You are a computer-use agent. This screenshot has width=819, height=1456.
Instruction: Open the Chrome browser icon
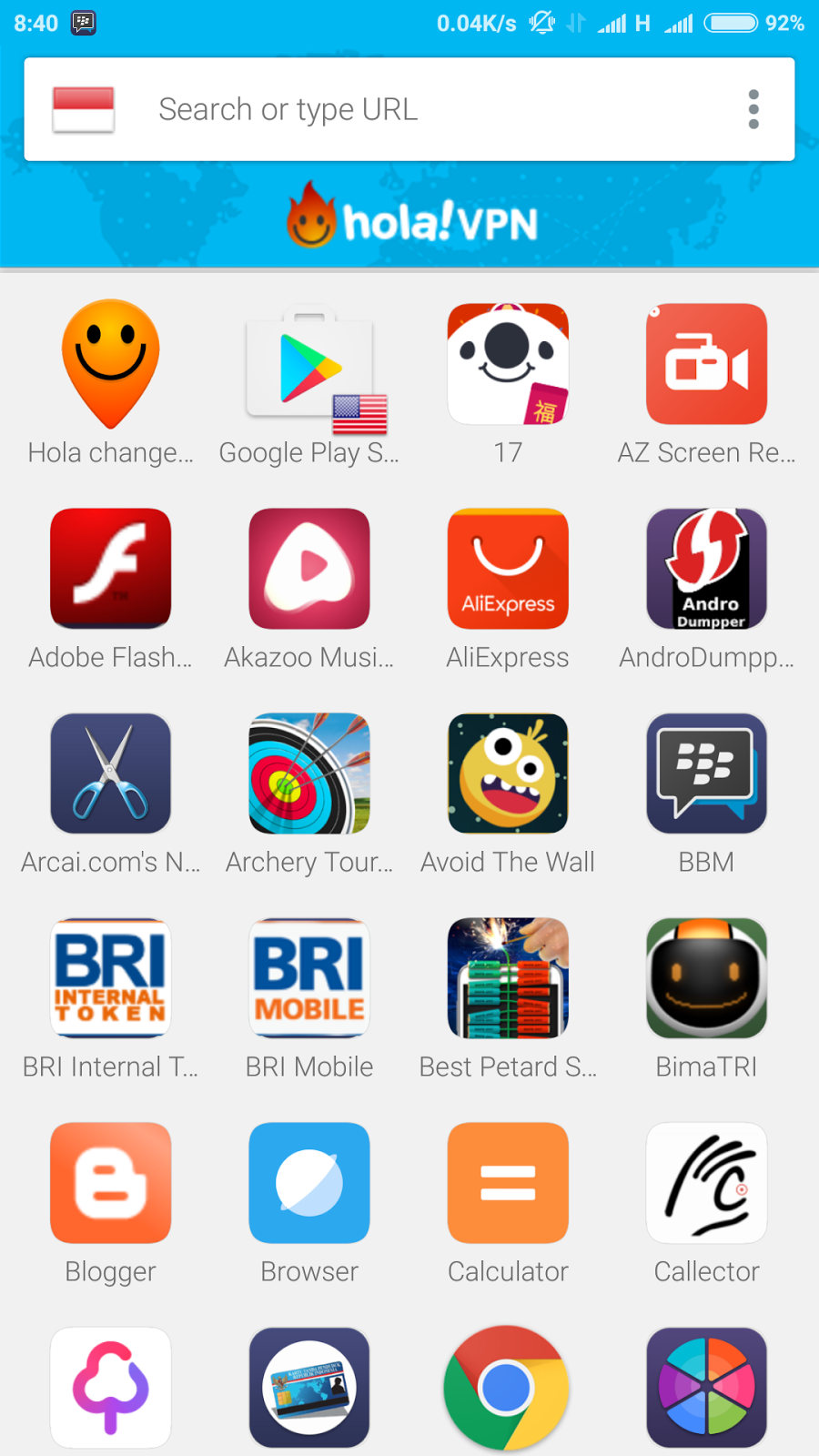[506, 1388]
